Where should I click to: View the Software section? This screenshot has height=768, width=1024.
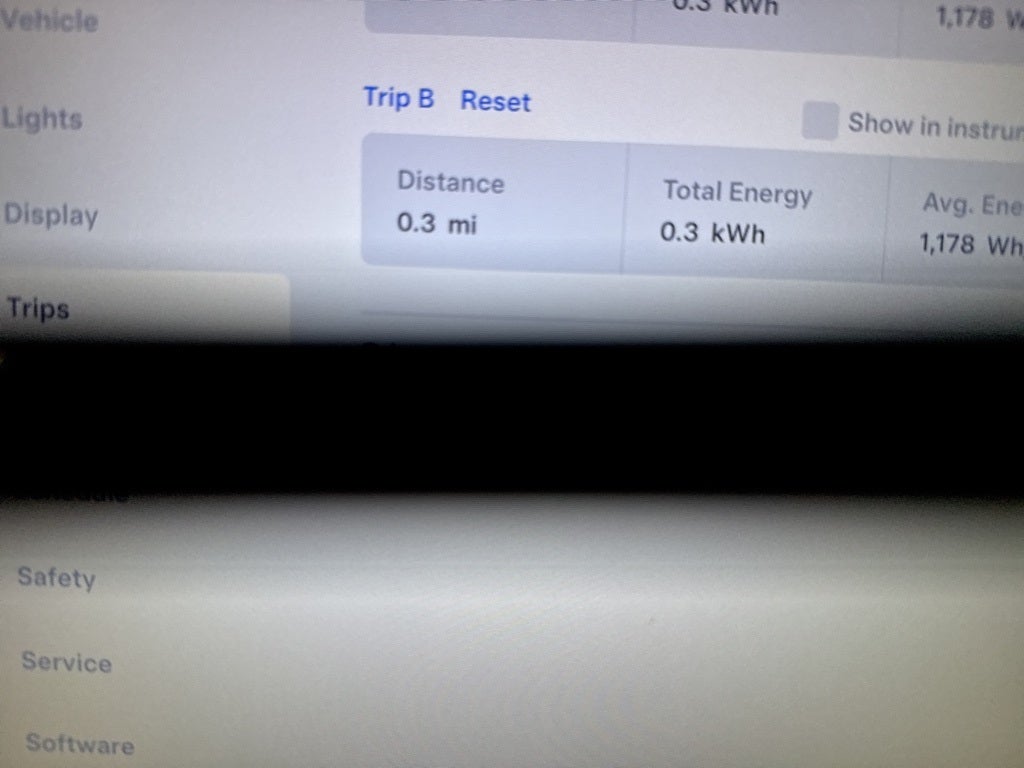click(x=80, y=744)
